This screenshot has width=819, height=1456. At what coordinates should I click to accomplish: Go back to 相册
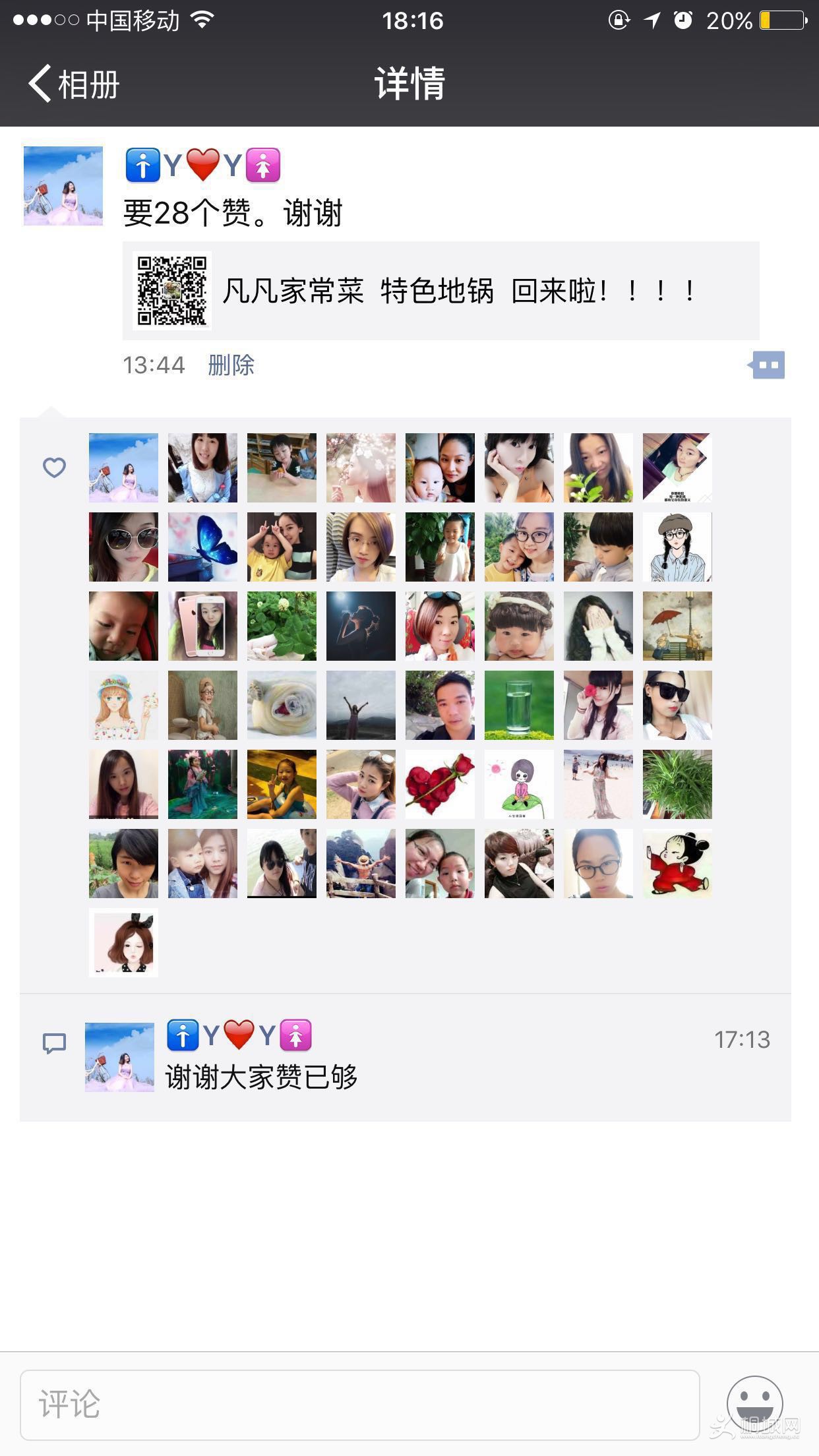point(73,84)
